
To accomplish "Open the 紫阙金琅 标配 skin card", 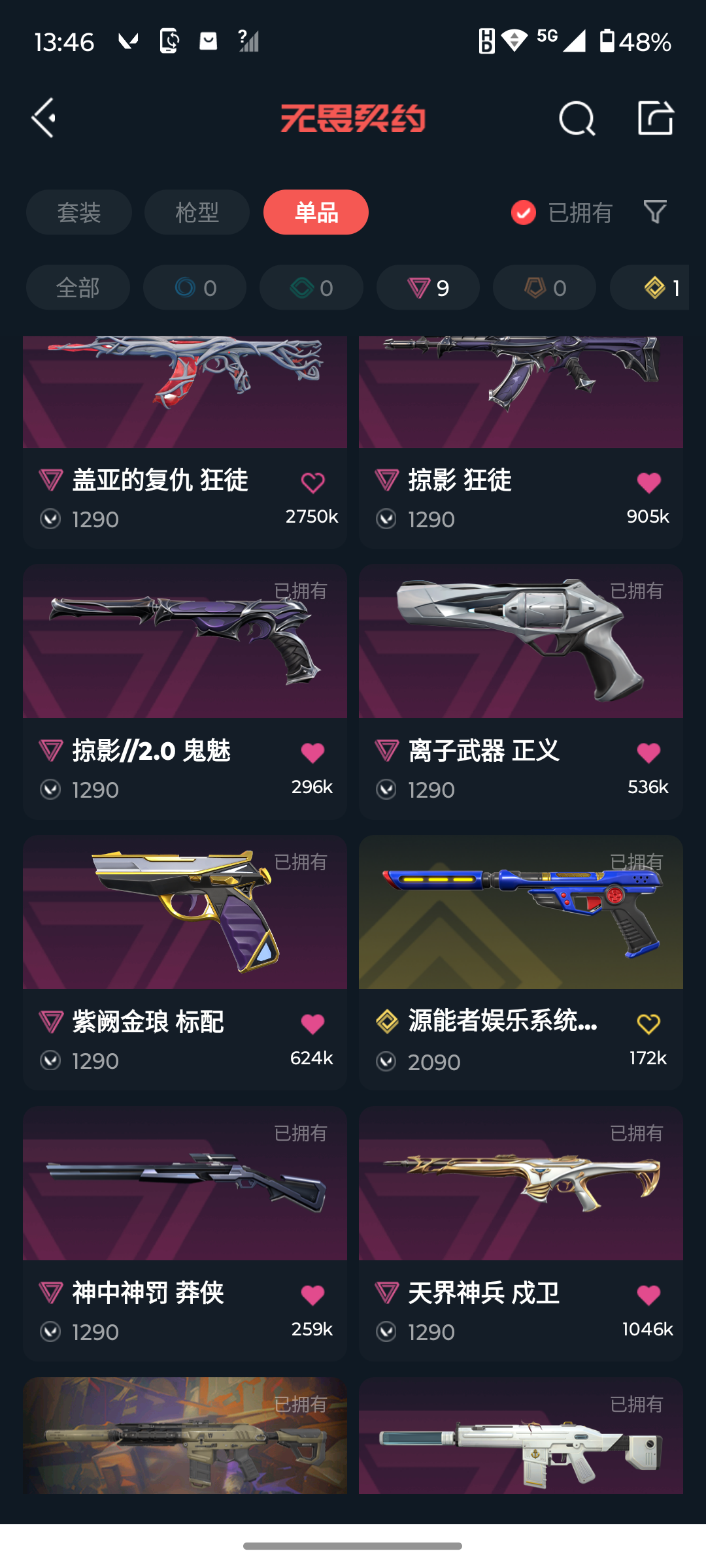I will pyautogui.click(x=184, y=915).
